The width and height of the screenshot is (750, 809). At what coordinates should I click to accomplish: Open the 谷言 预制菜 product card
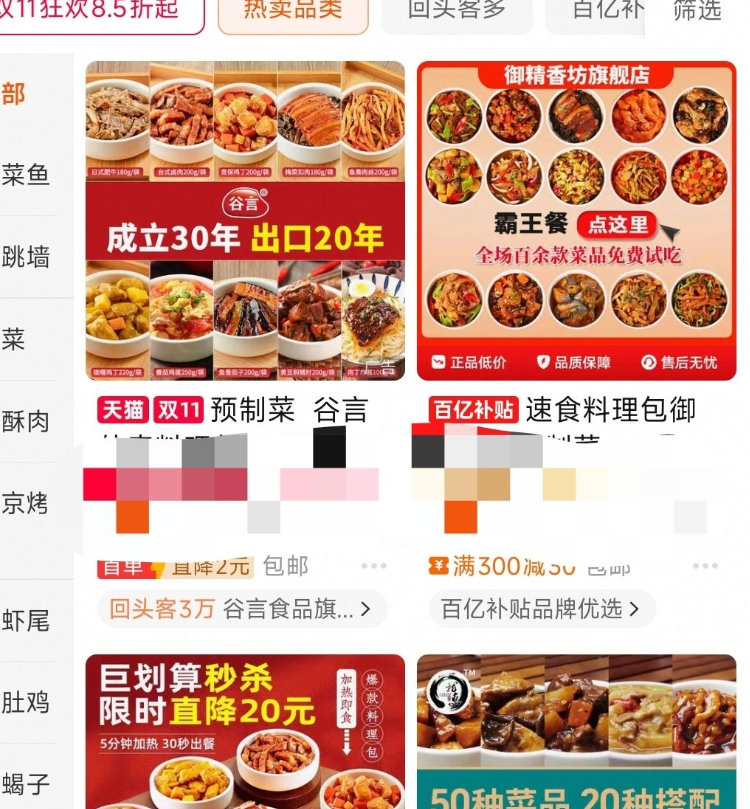(245, 221)
